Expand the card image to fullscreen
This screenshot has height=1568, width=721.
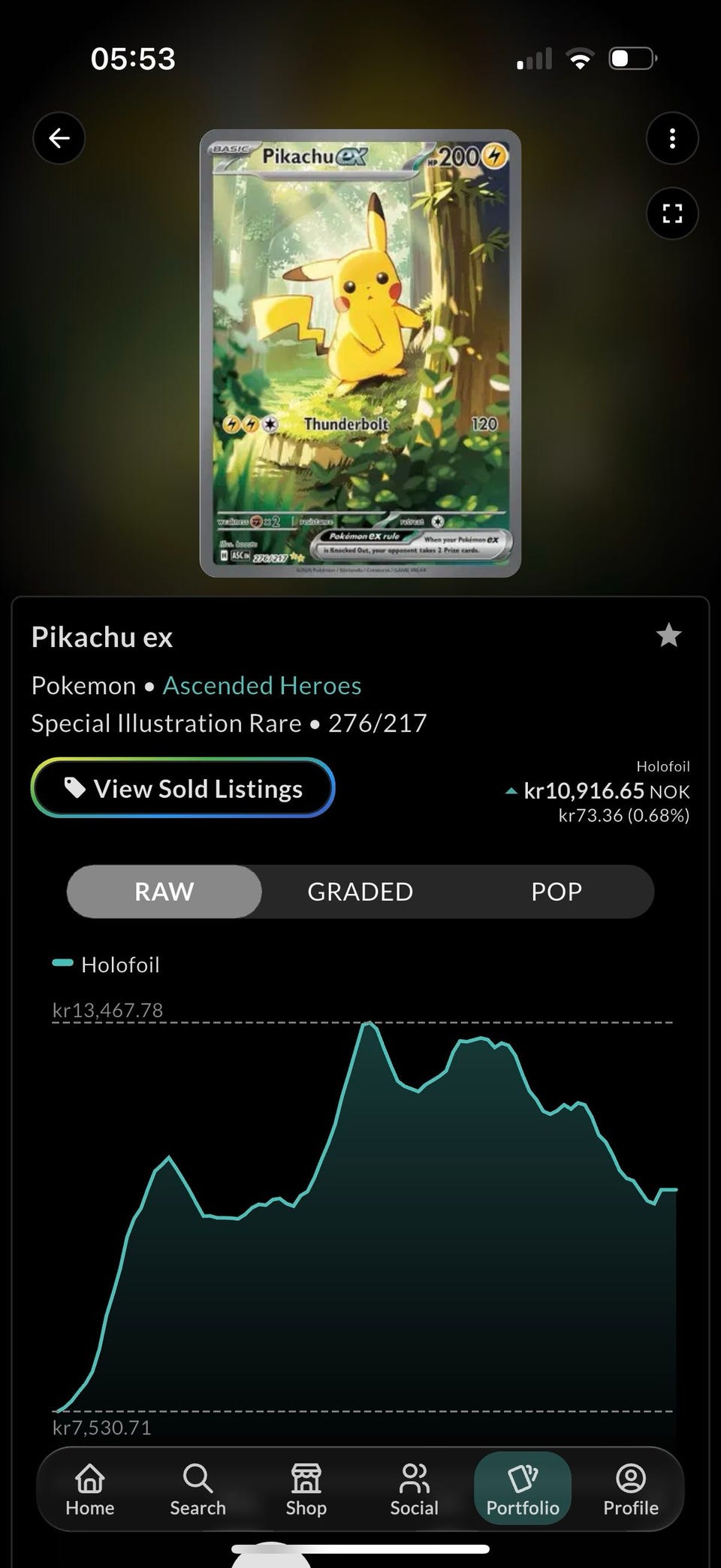[672, 213]
